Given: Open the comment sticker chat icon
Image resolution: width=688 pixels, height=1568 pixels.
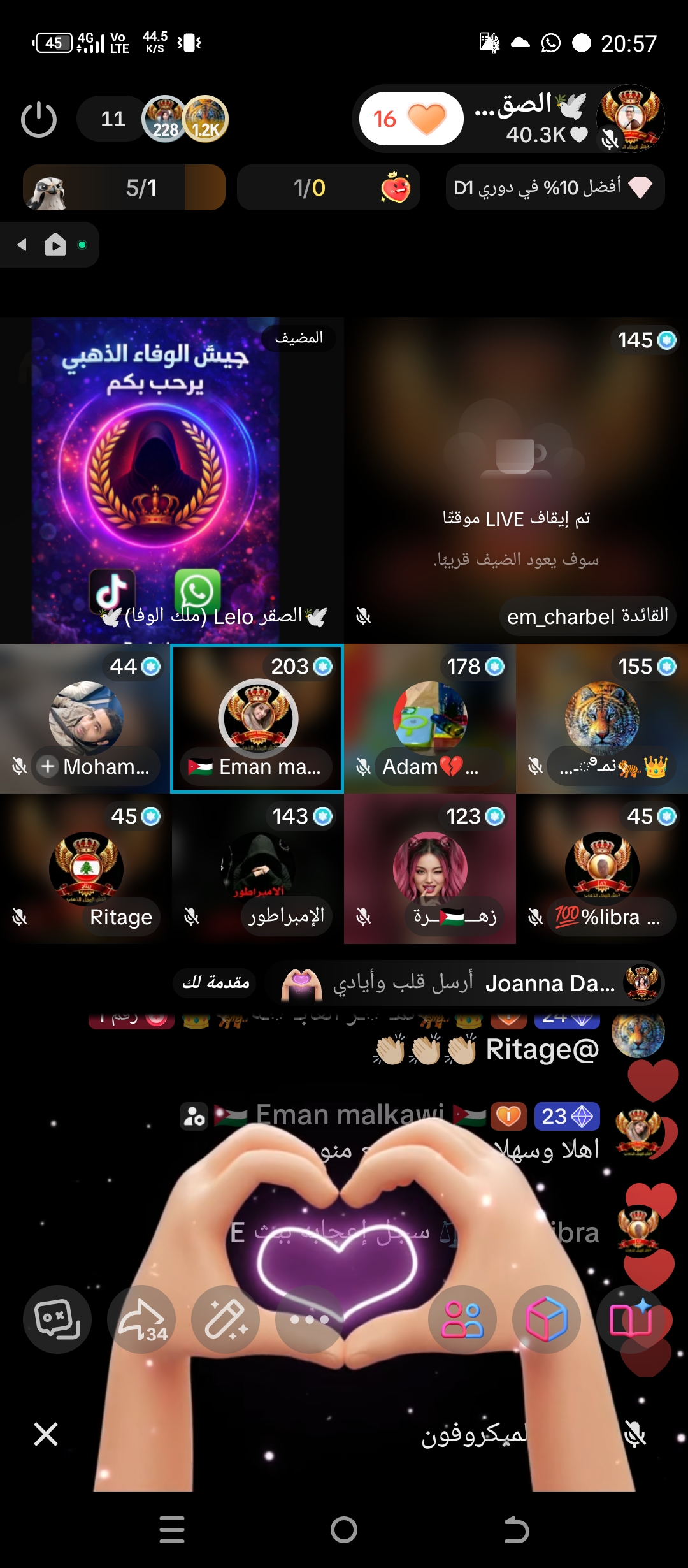Looking at the screenshot, I should [57, 1319].
